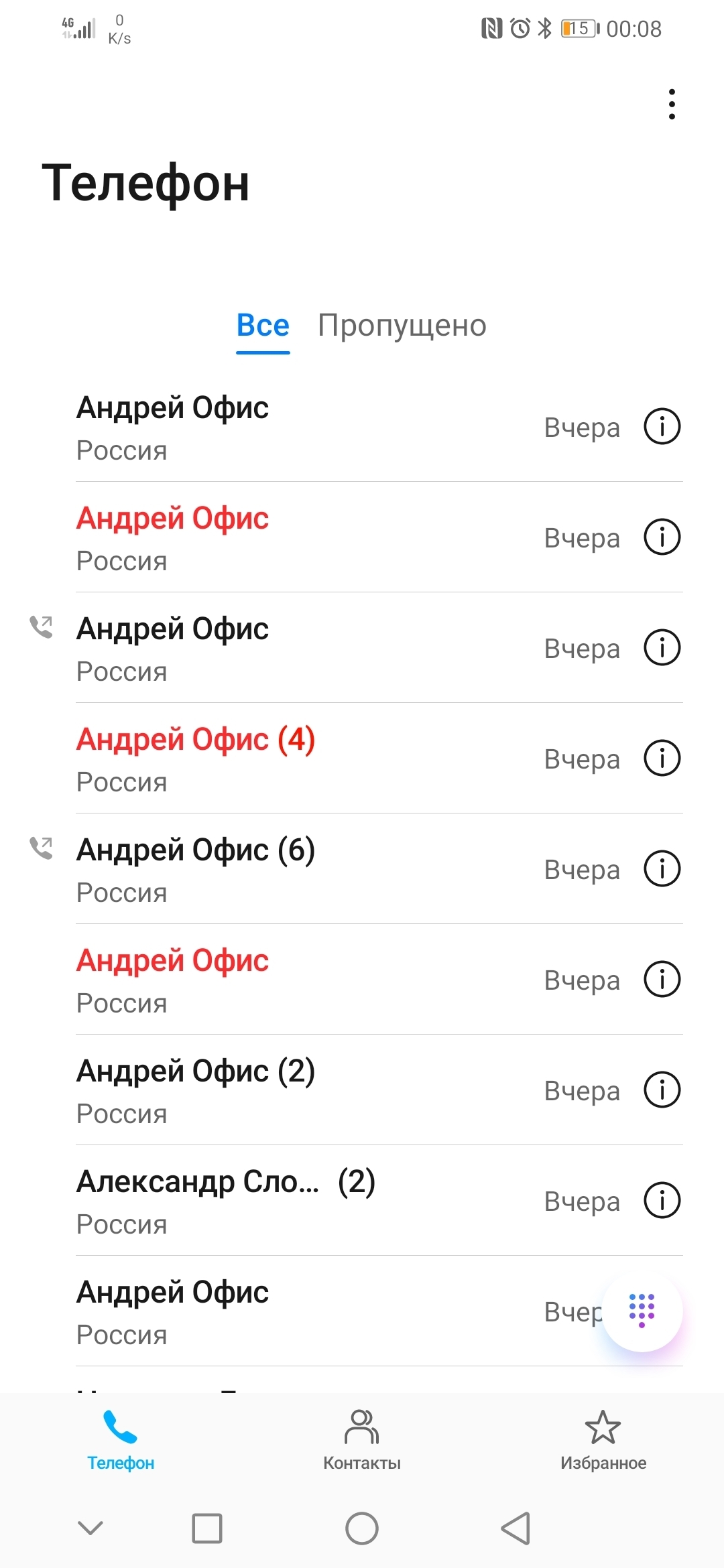Image resolution: width=724 pixels, height=1568 pixels.
Task: Switch to the Пропущено tab
Action: coord(402,326)
